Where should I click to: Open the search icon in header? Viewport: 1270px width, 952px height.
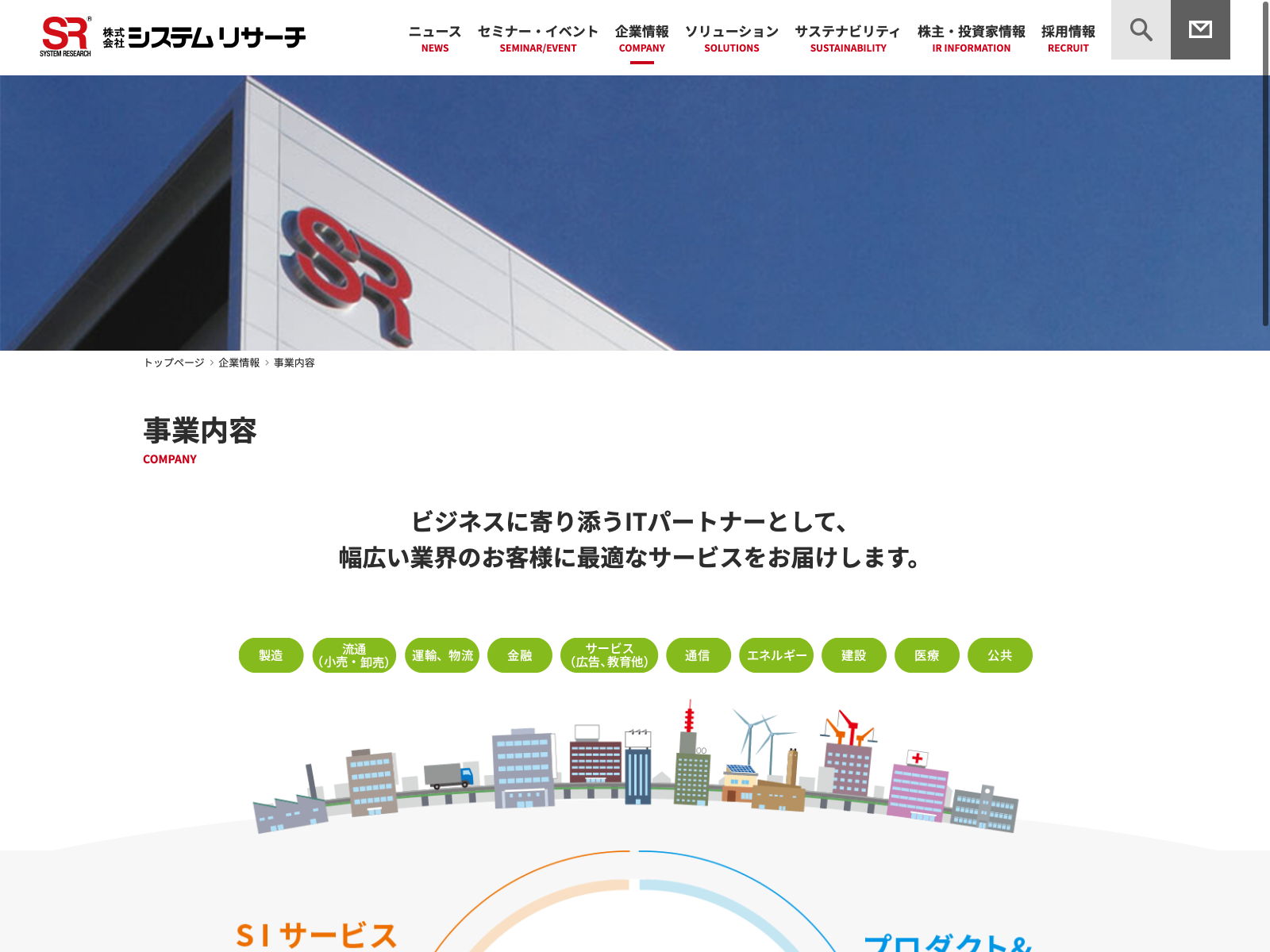(1141, 30)
